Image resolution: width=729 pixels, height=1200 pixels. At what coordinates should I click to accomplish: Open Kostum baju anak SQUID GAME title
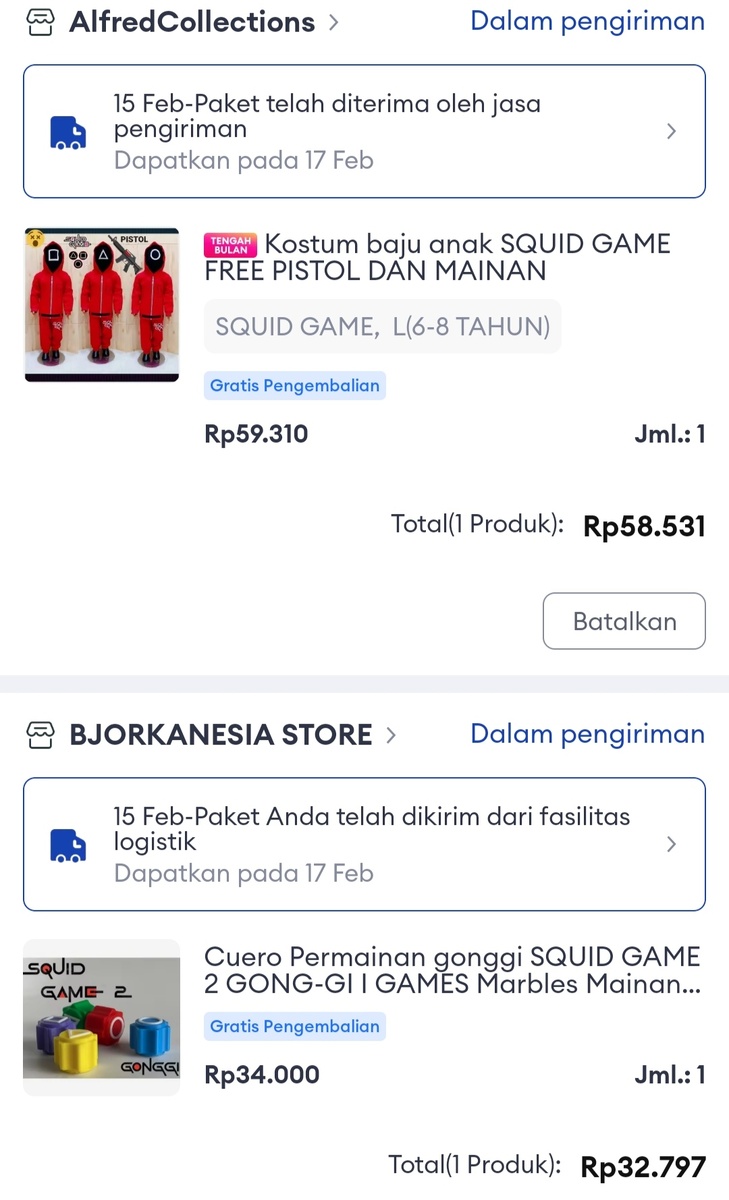coord(437,257)
